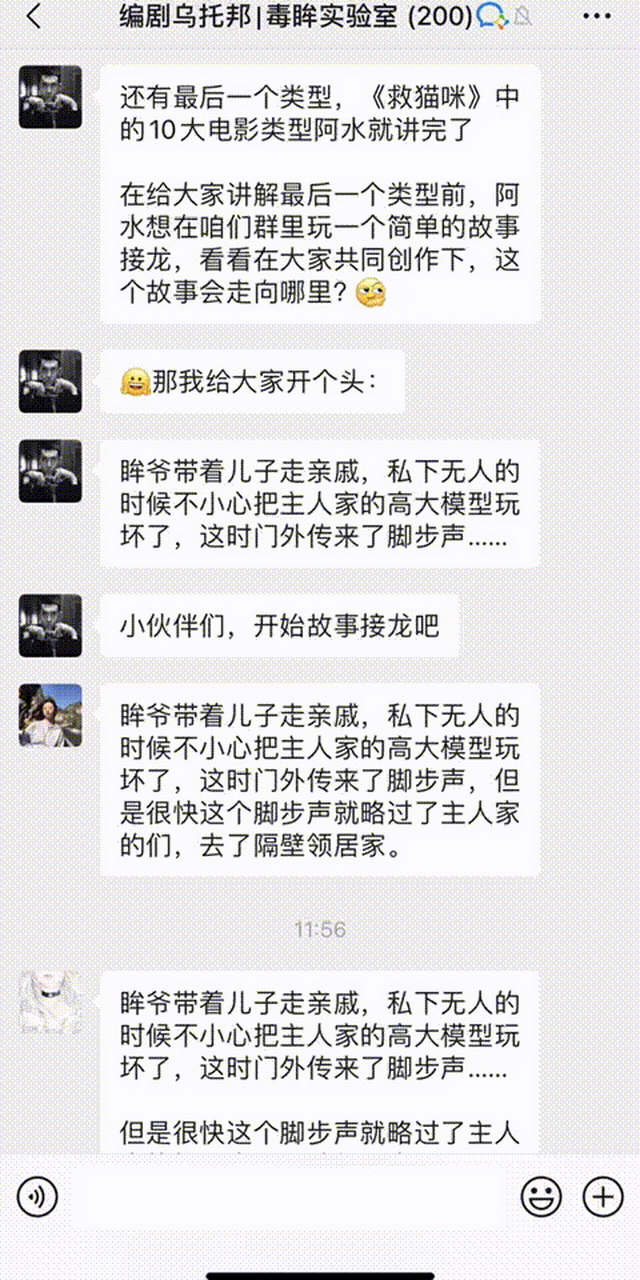View profile of sender above the 11:56 timestamp
Screen dimensions: 640x1280
(50, 715)
